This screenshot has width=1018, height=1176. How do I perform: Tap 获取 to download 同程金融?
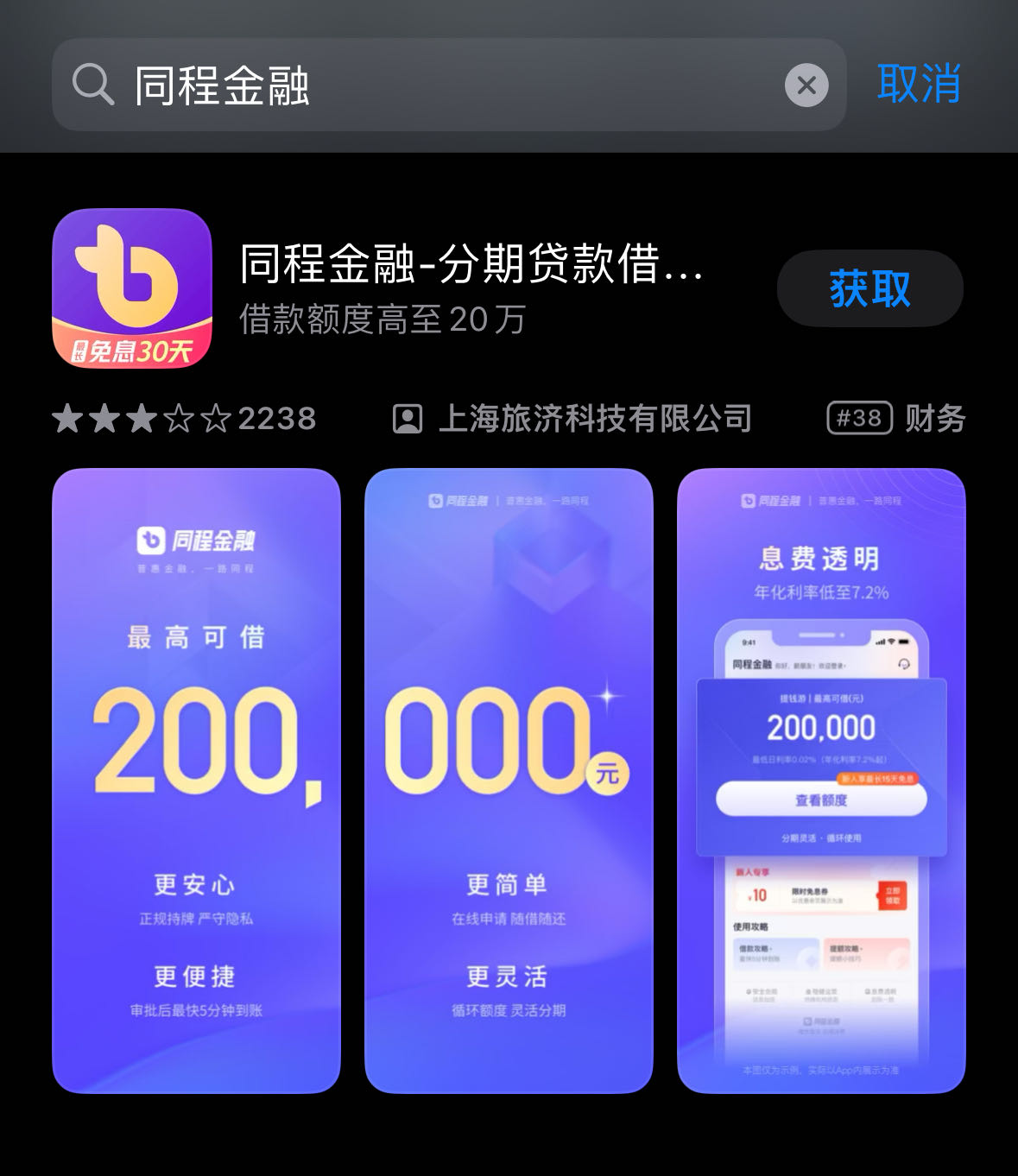[x=869, y=288]
